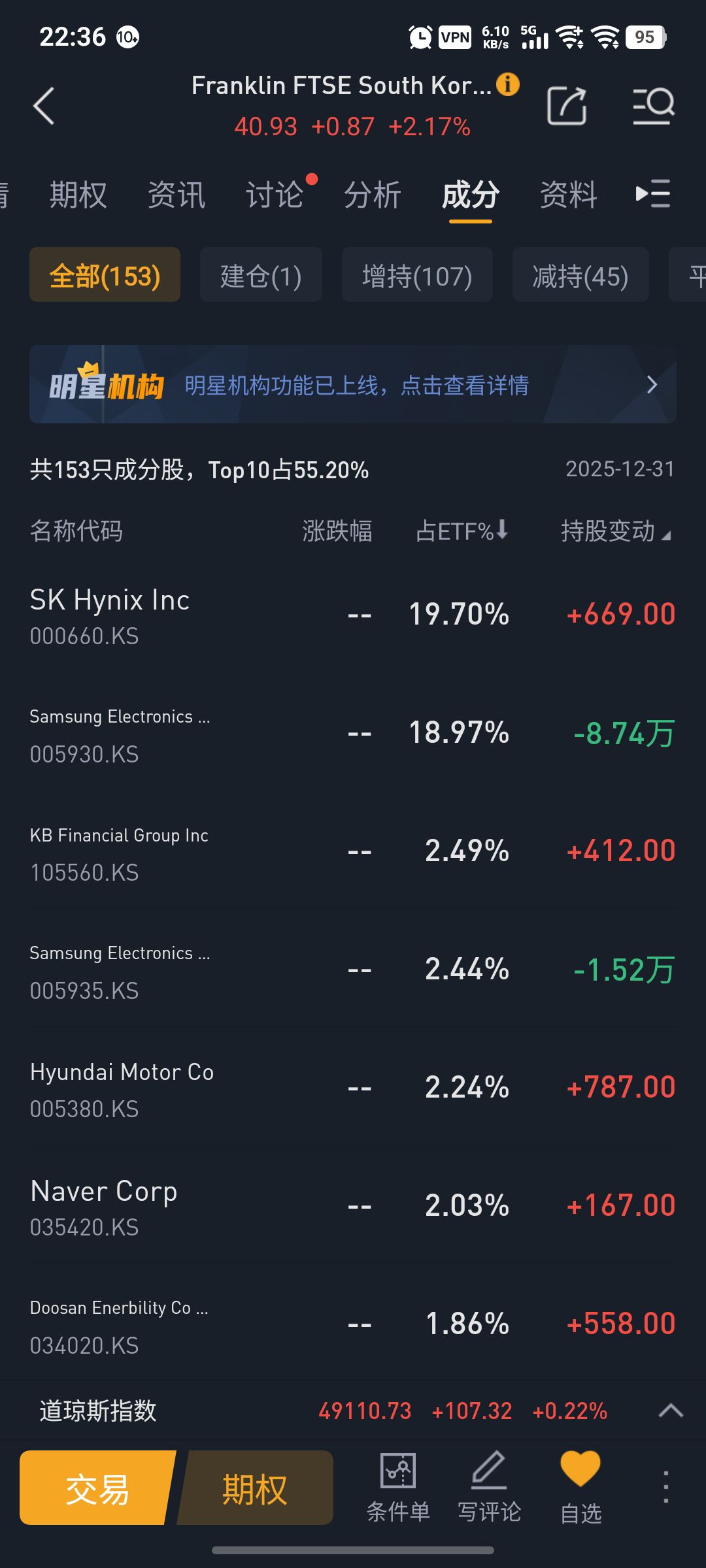Filter holdings by 建仓(1)

(261, 275)
